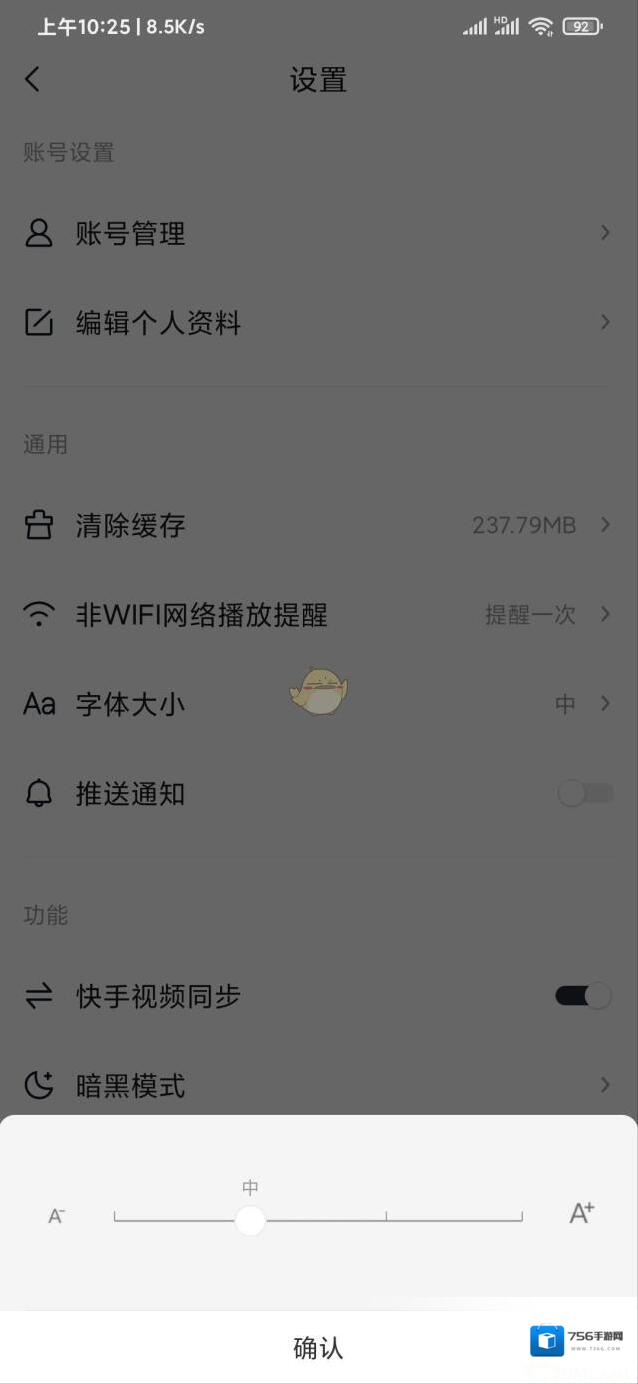Viewport: 638px width, 1384px height.
Task: Select 清除缓存 to clear 237.79MB
Action: click(318, 525)
